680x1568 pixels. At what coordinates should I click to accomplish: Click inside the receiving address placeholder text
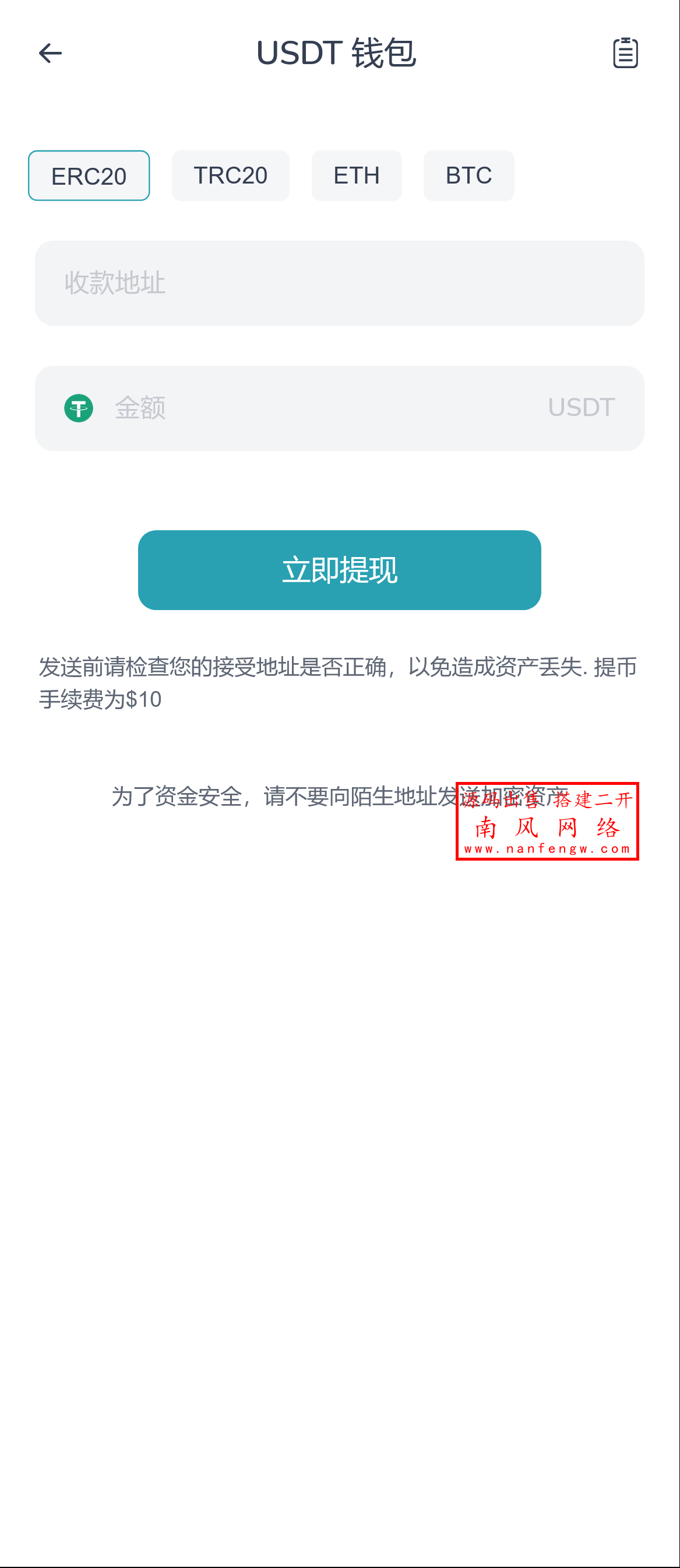tap(114, 283)
